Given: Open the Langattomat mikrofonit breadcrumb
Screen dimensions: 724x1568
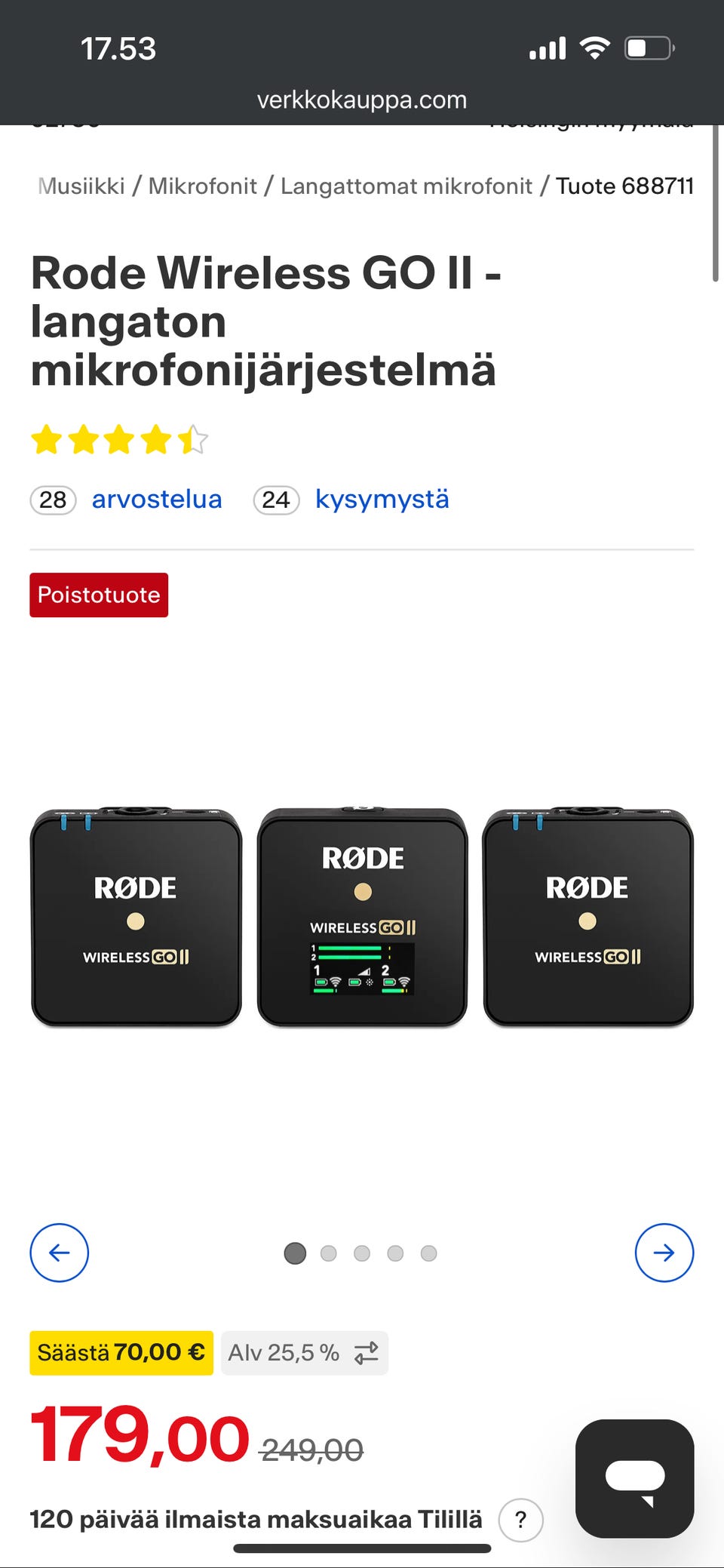Looking at the screenshot, I should 406,186.
